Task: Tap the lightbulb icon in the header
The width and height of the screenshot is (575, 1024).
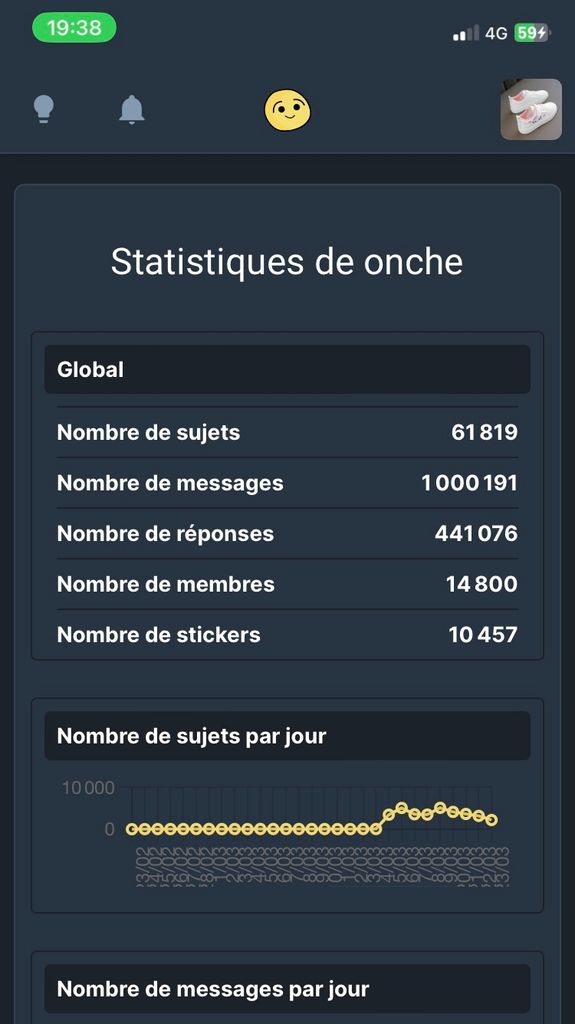Action: 44,109
